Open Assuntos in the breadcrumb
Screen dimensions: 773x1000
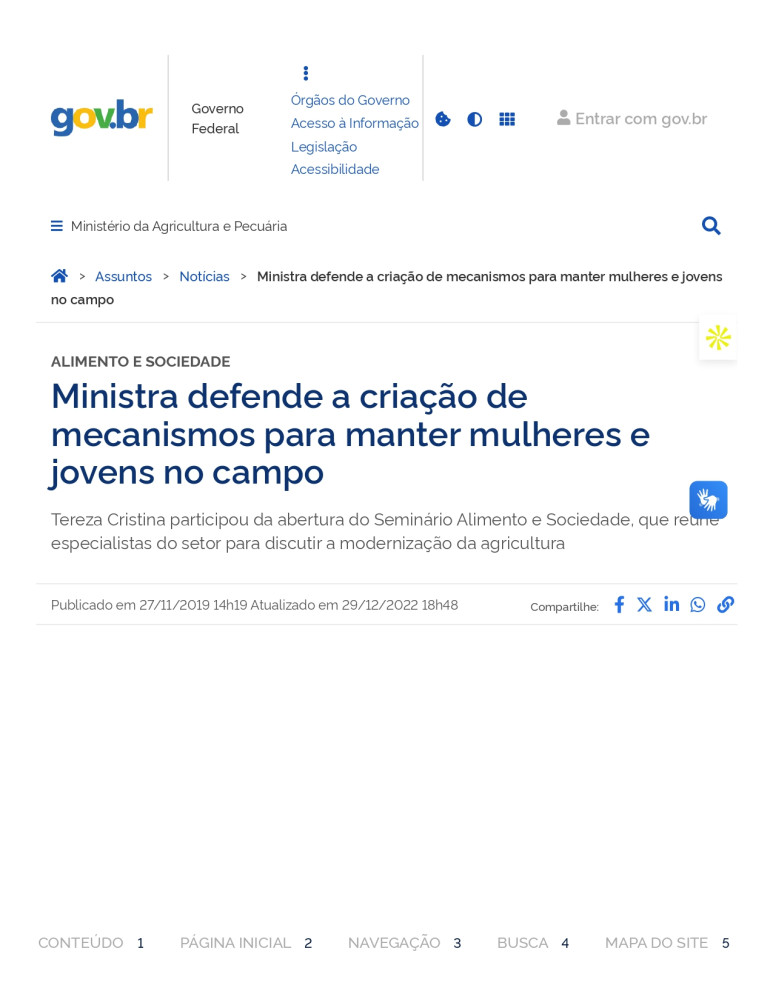123,277
